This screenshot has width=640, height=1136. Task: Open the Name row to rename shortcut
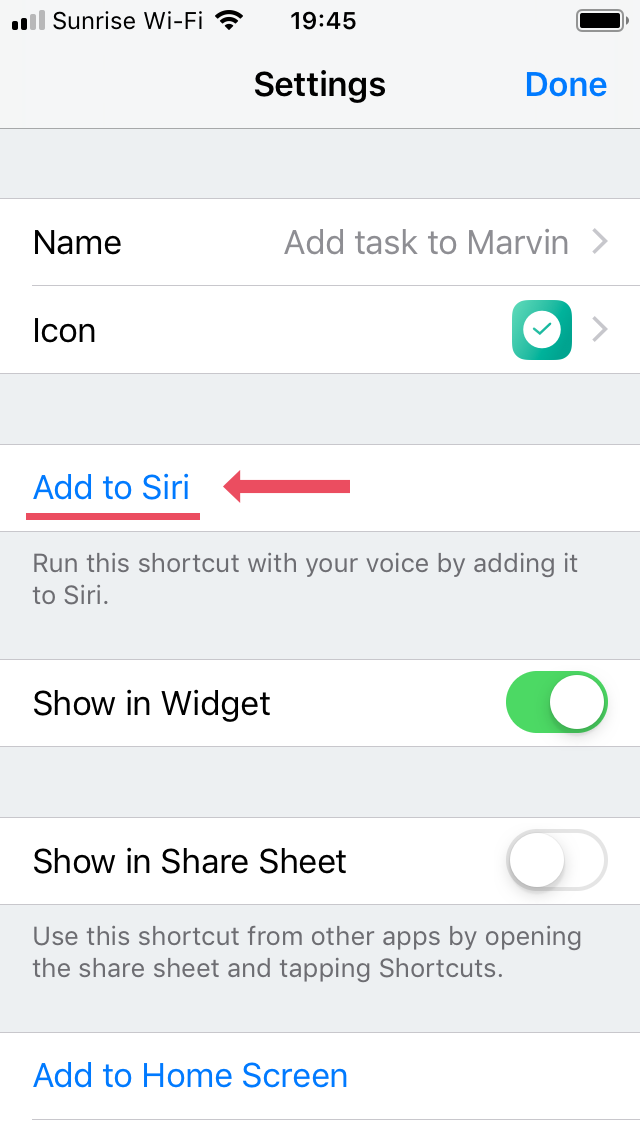tap(320, 242)
